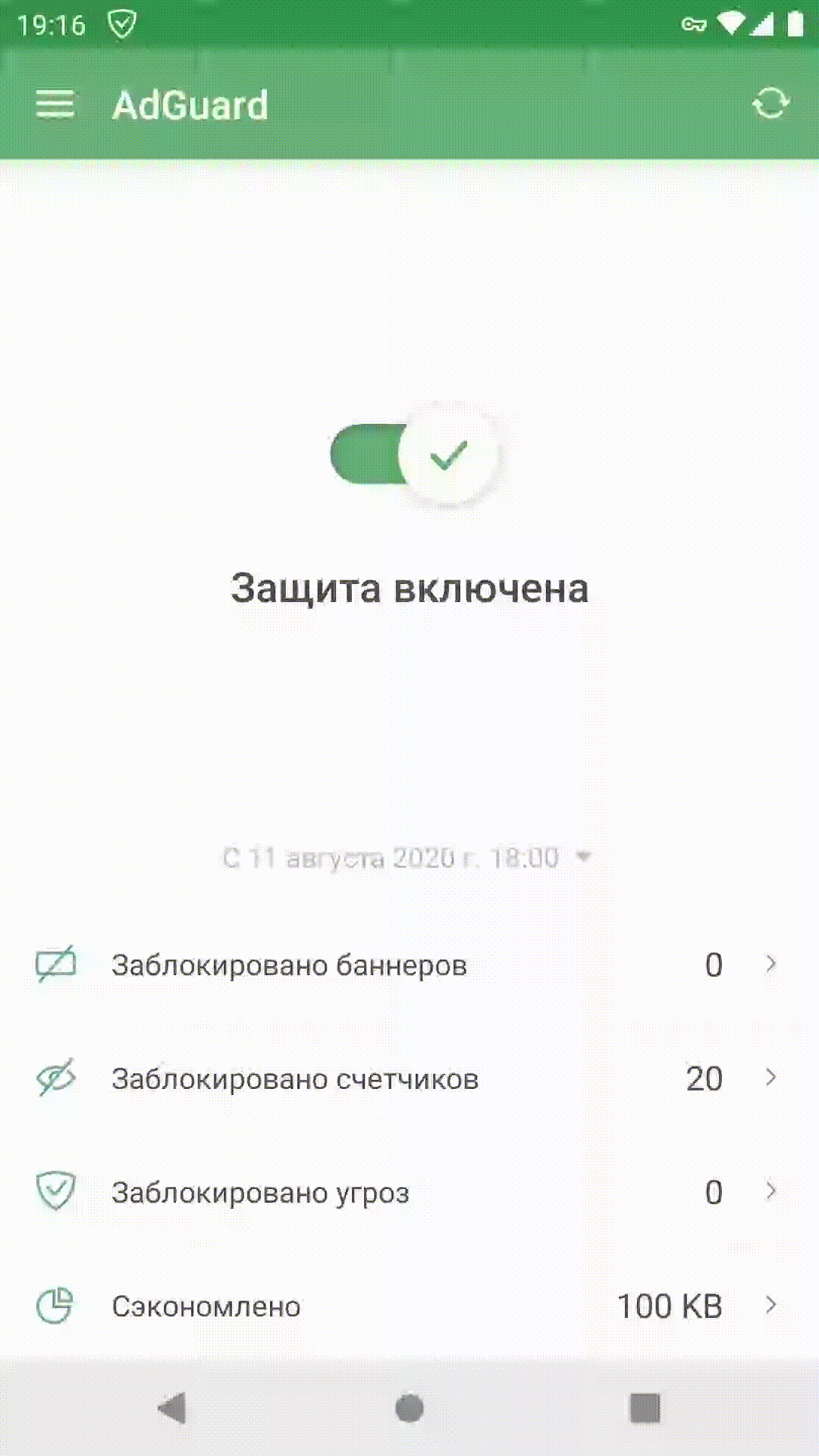The image size is (819, 1456).
Task: Open Заблокировано счетчиков details
Action: (x=409, y=1078)
